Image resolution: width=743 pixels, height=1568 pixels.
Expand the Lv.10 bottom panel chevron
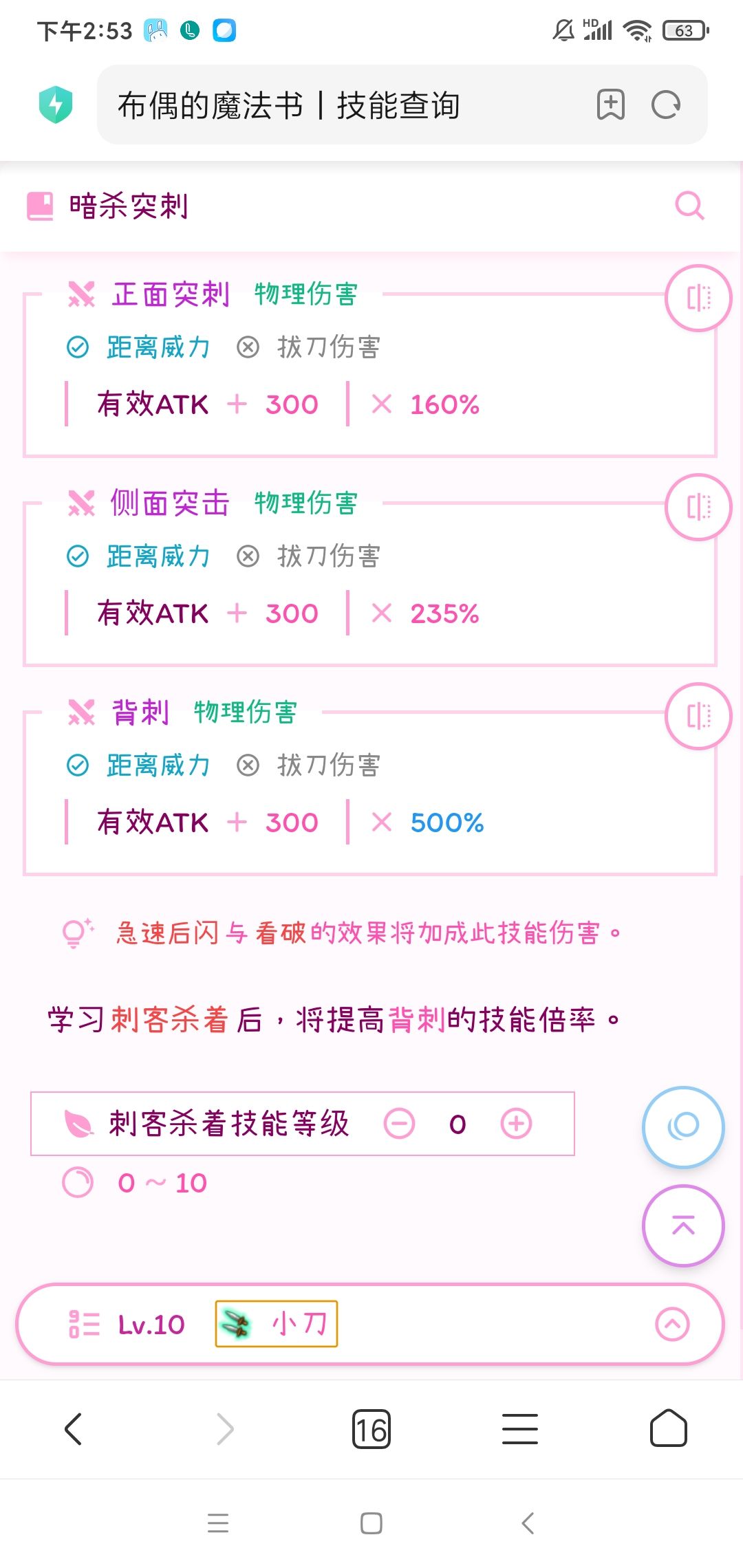(x=672, y=1324)
